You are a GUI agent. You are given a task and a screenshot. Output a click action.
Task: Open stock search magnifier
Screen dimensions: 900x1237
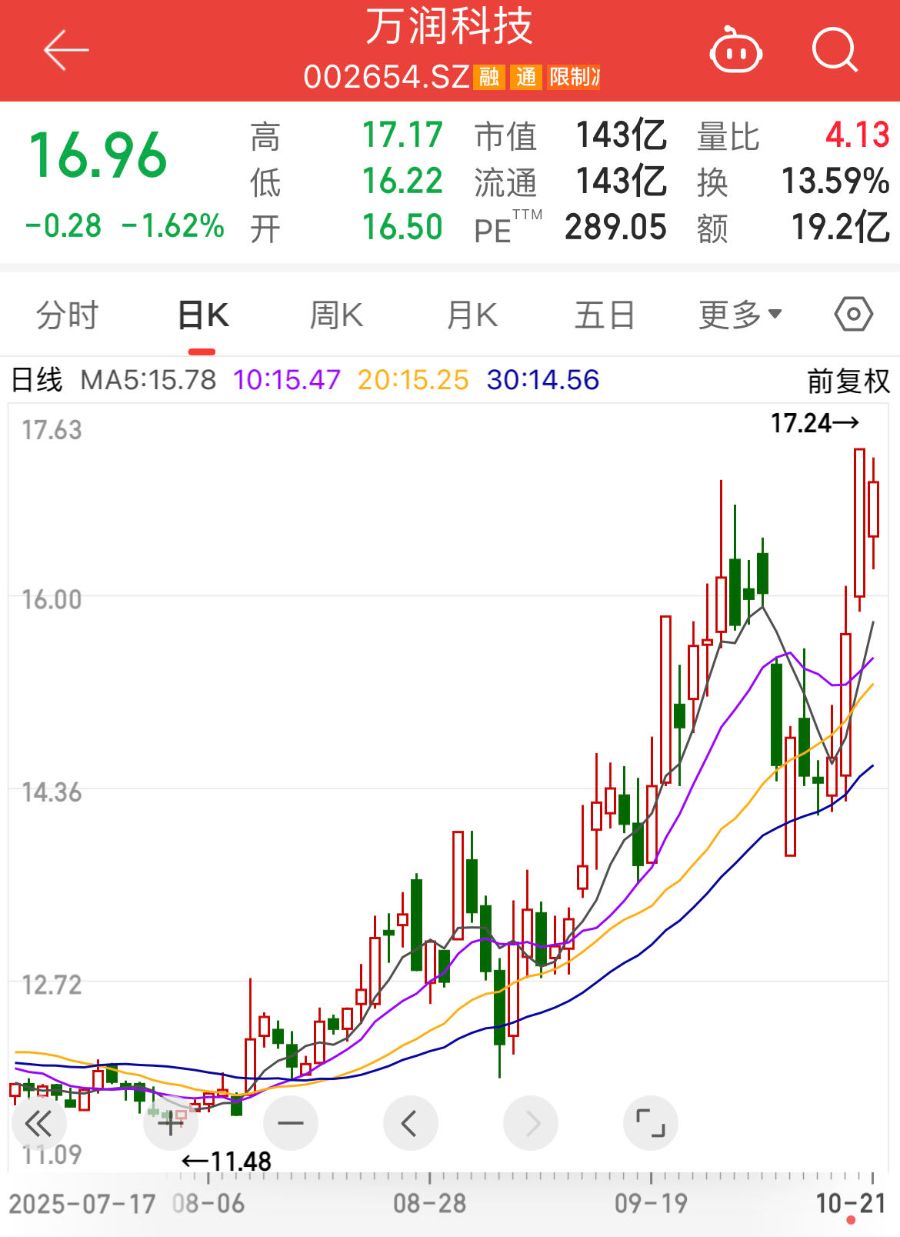[834, 49]
